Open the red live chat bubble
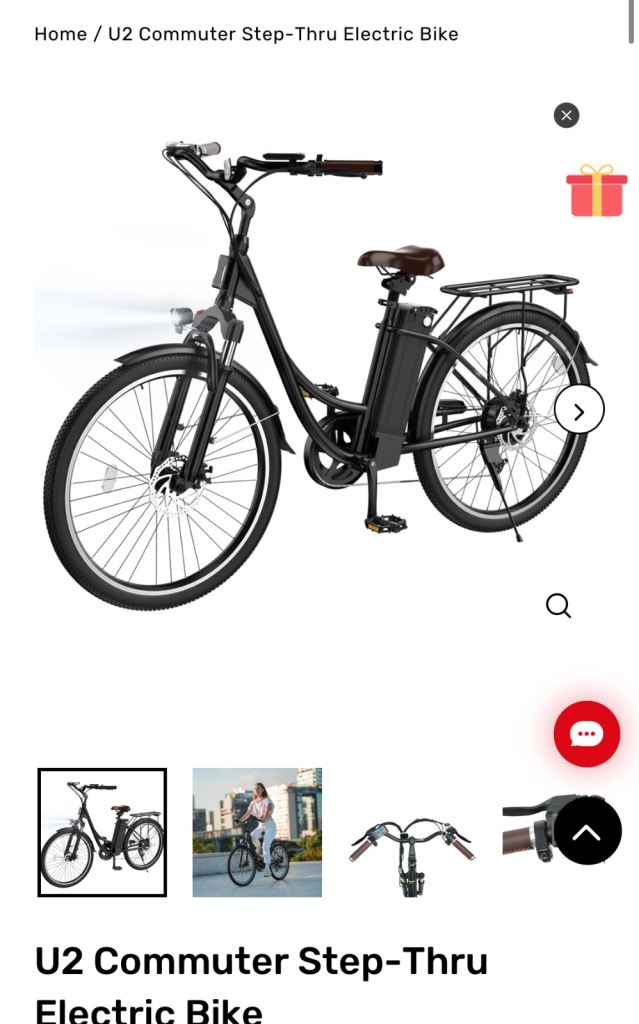Image resolution: width=639 pixels, height=1024 pixels. point(587,734)
